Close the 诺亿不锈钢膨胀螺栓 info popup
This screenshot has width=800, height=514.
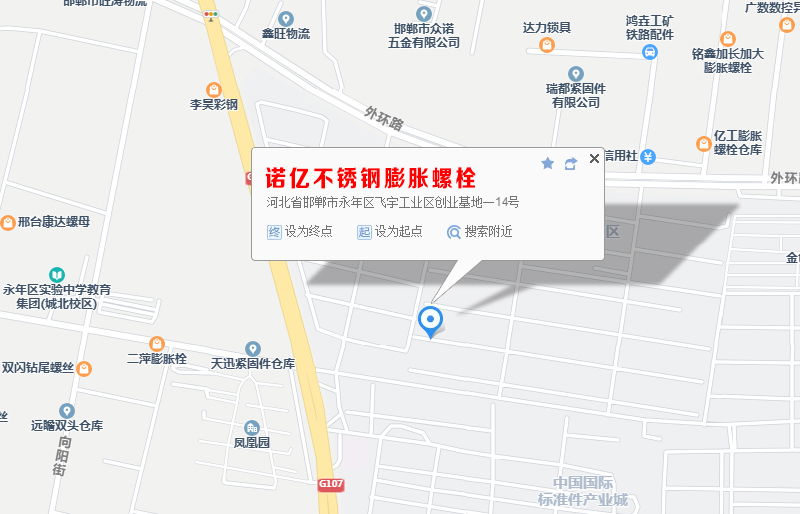(594, 159)
